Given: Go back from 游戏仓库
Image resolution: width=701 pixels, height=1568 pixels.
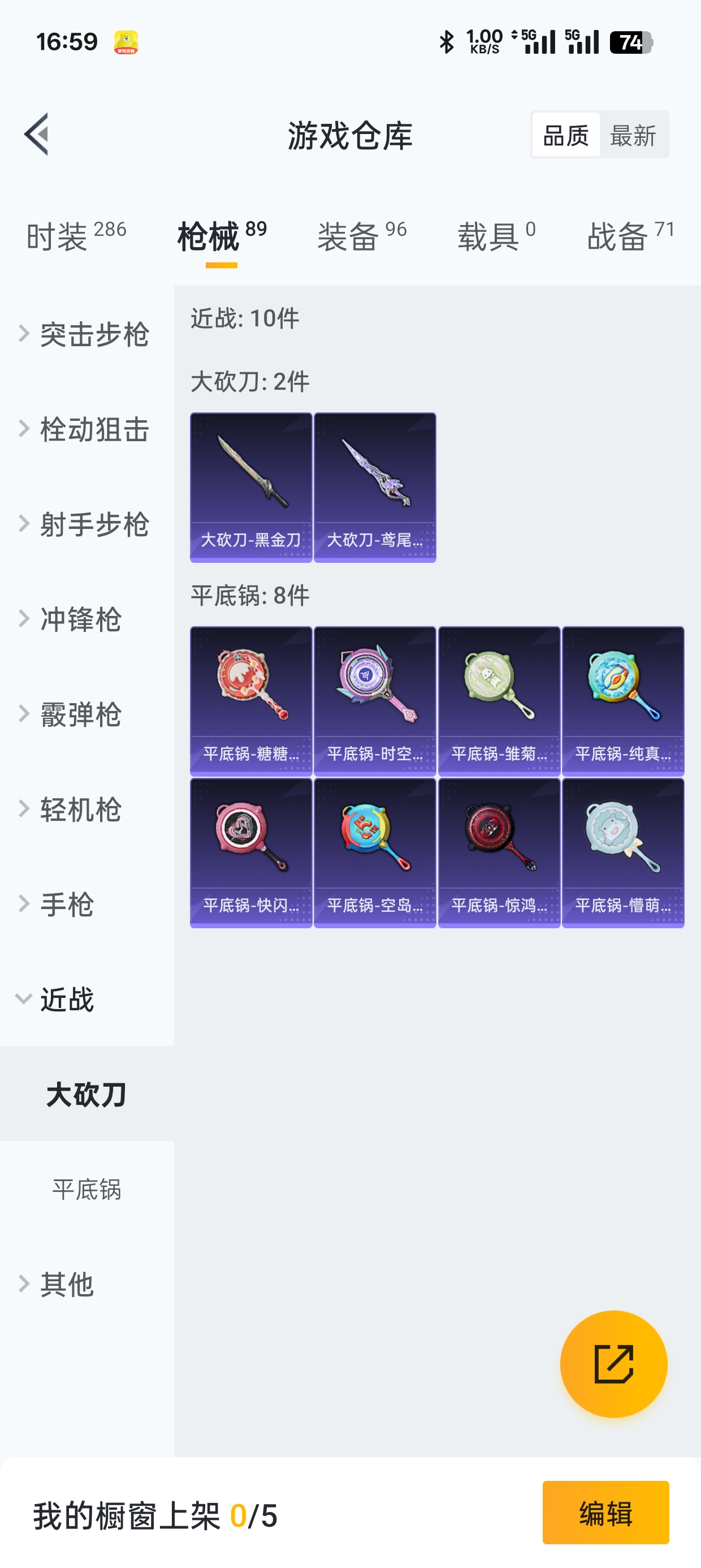Looking at the screenshot, I should click(37, 135).
